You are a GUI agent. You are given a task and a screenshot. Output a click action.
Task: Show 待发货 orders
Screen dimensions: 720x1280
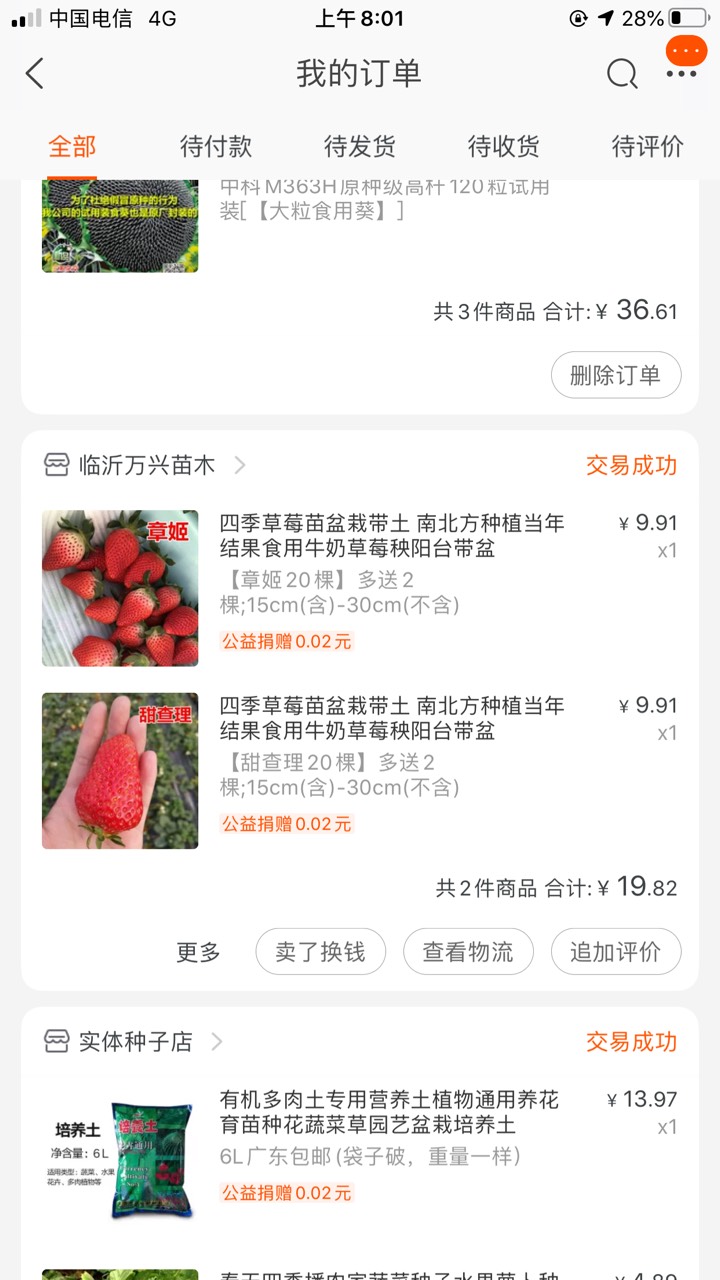click(x=360, y=147)
